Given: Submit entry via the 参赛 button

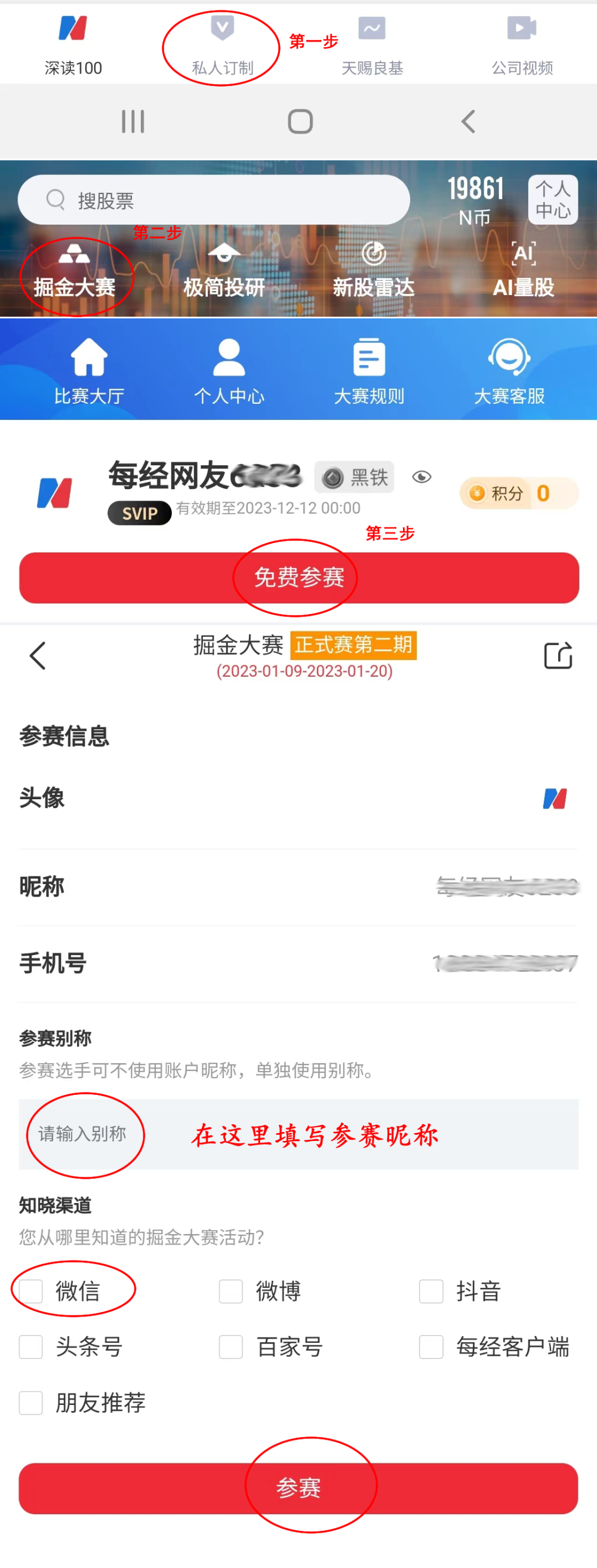Looking at the screenshot, I should point(298,1486).
